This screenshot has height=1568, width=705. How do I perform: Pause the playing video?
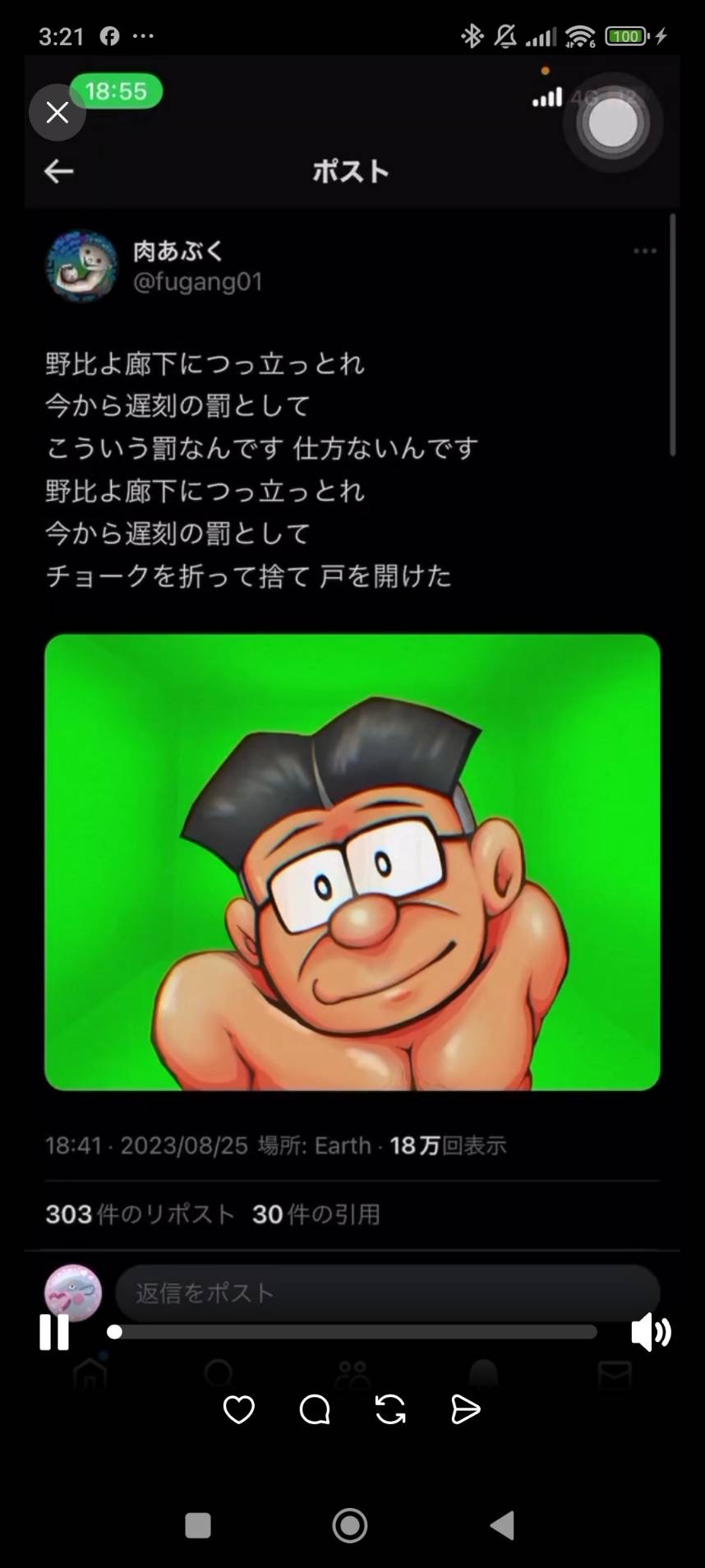pos(54,1332)
